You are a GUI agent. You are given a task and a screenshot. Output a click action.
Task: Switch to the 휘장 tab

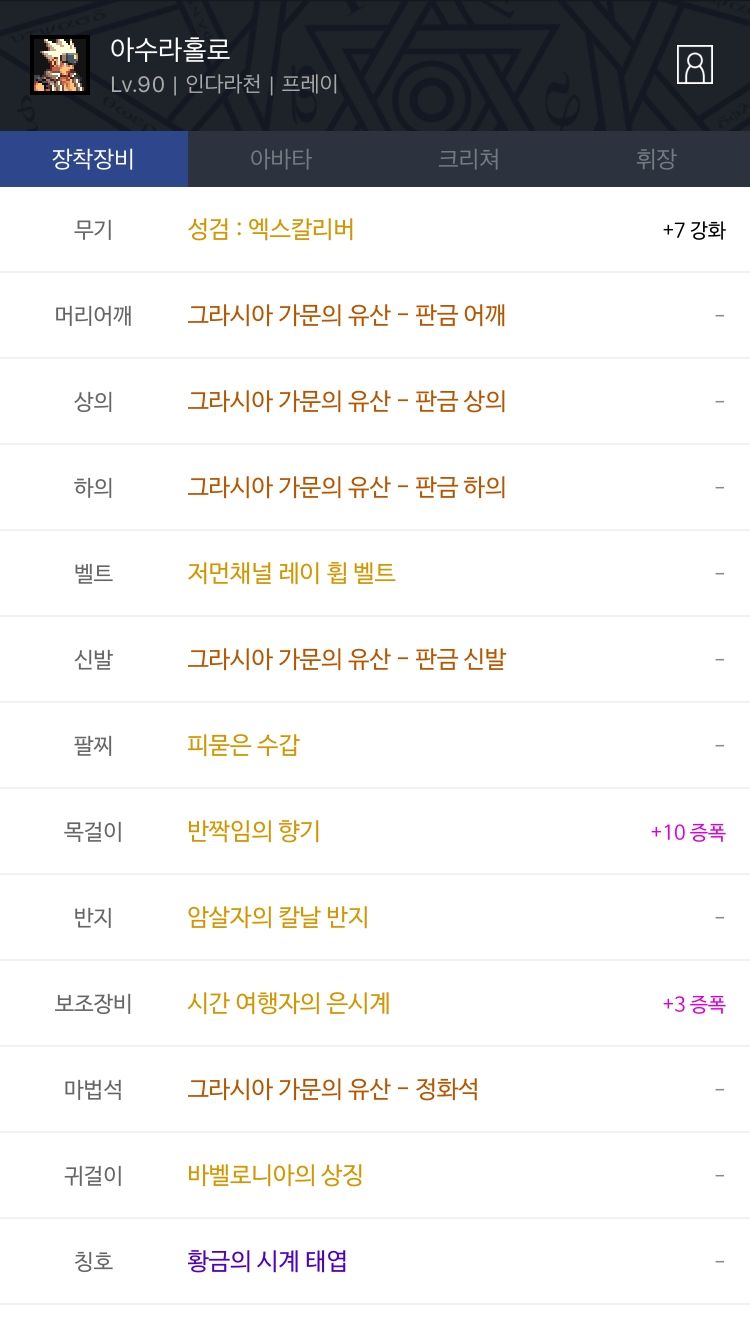point(656,159)
